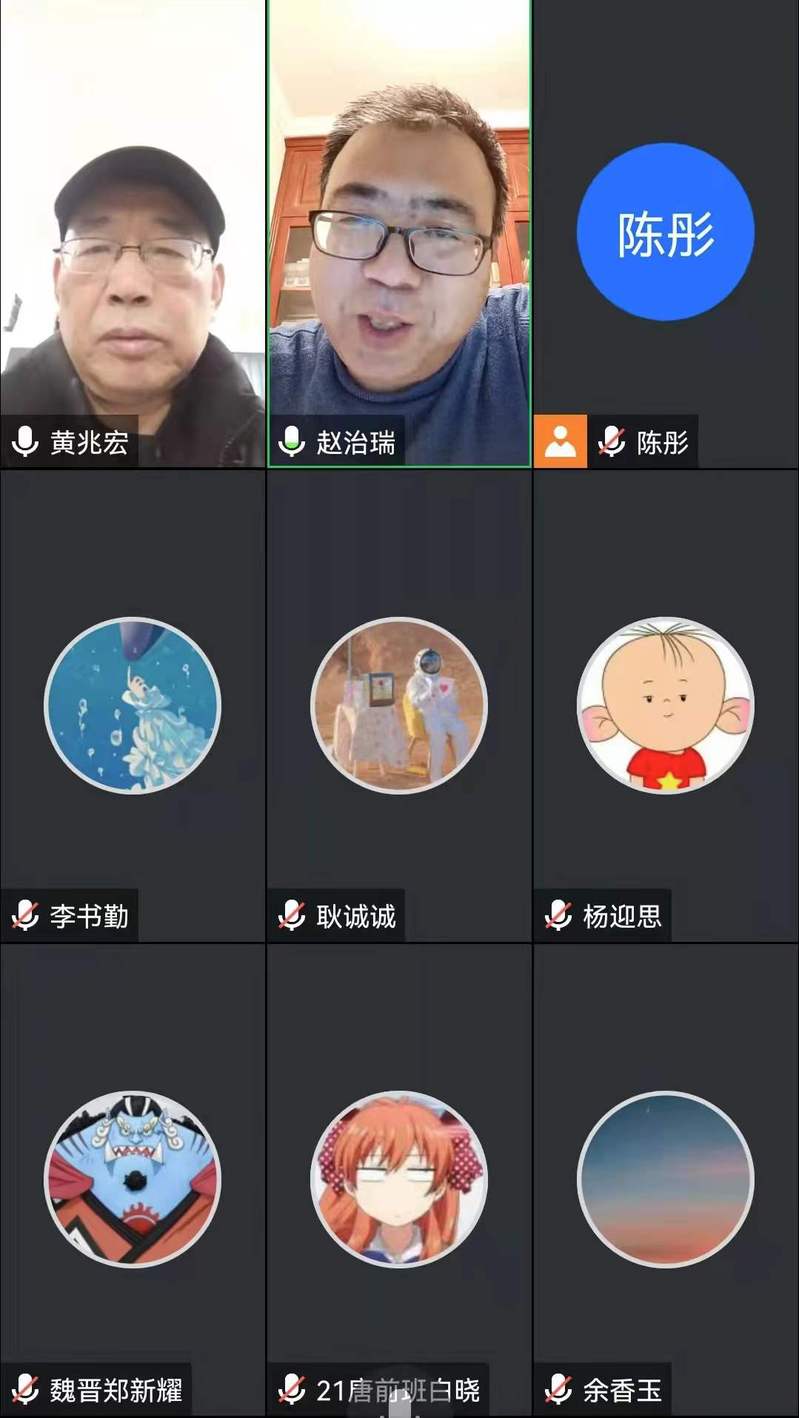Open 黄兆宏's video tile
799x1418 pixels.
(x=132, y=233)
